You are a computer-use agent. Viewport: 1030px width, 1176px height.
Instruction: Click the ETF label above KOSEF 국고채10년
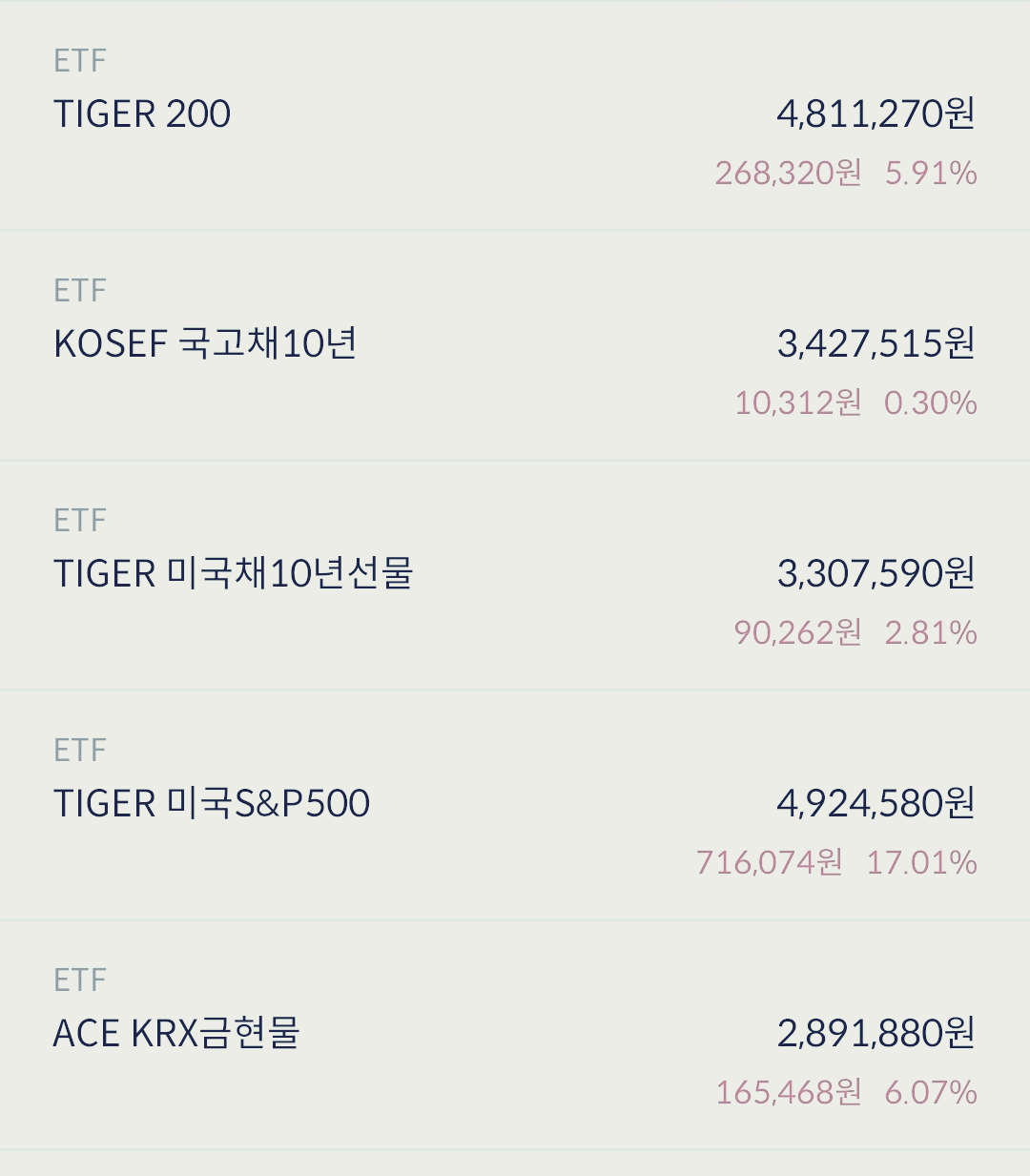(x=79, y=291)
